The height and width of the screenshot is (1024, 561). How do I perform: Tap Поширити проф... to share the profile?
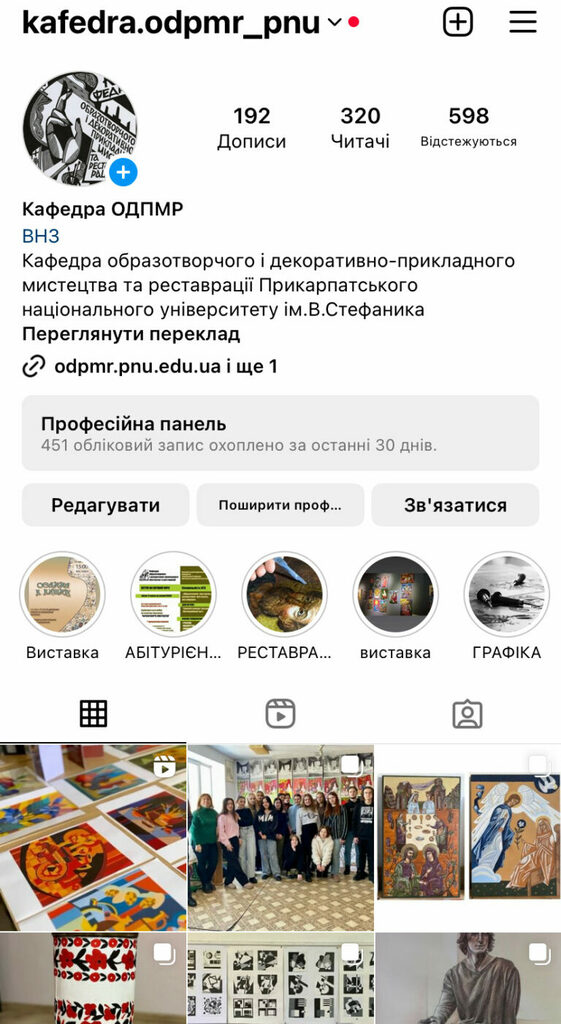pos(280,505)
